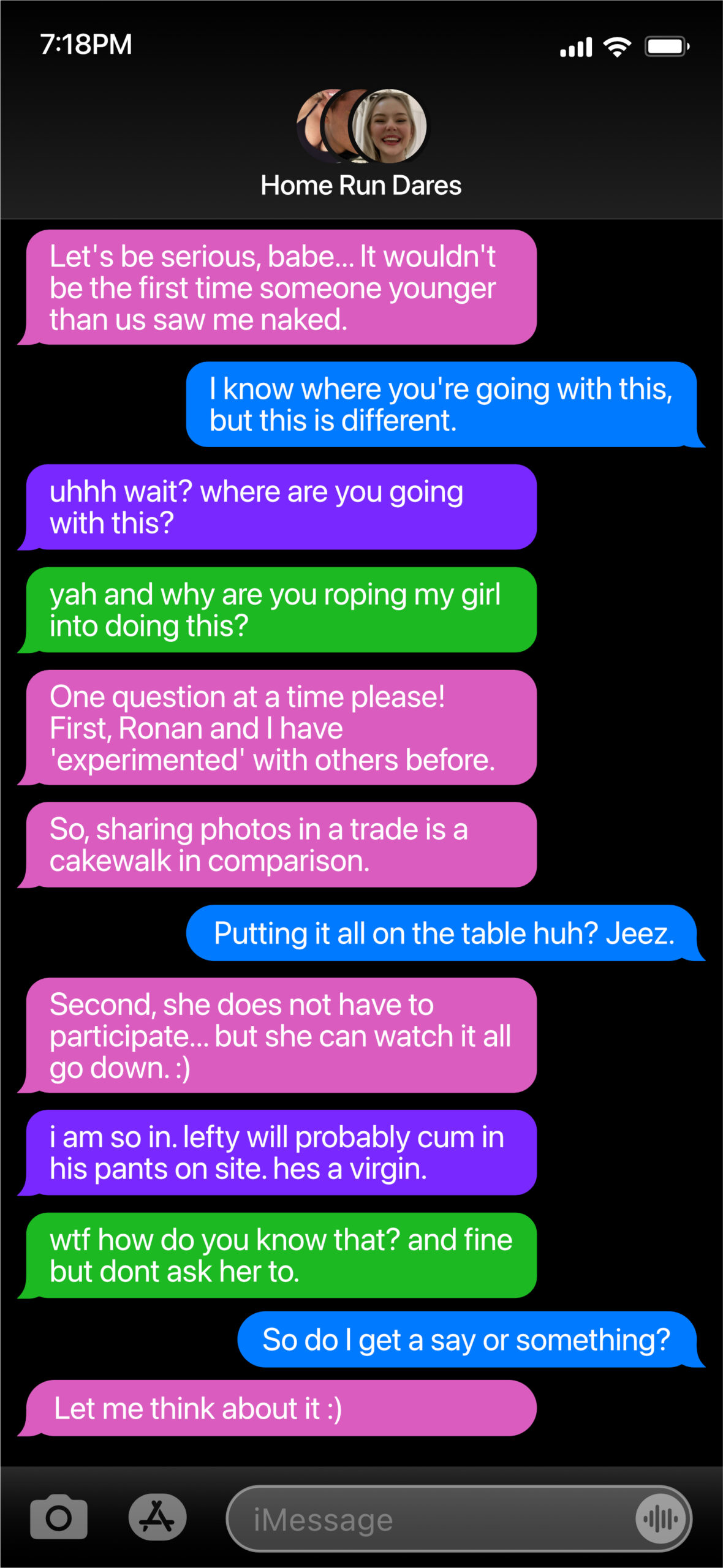Focus the iMessage text field
This screenshot has width=723, height=1568.
coord(429,1519)
